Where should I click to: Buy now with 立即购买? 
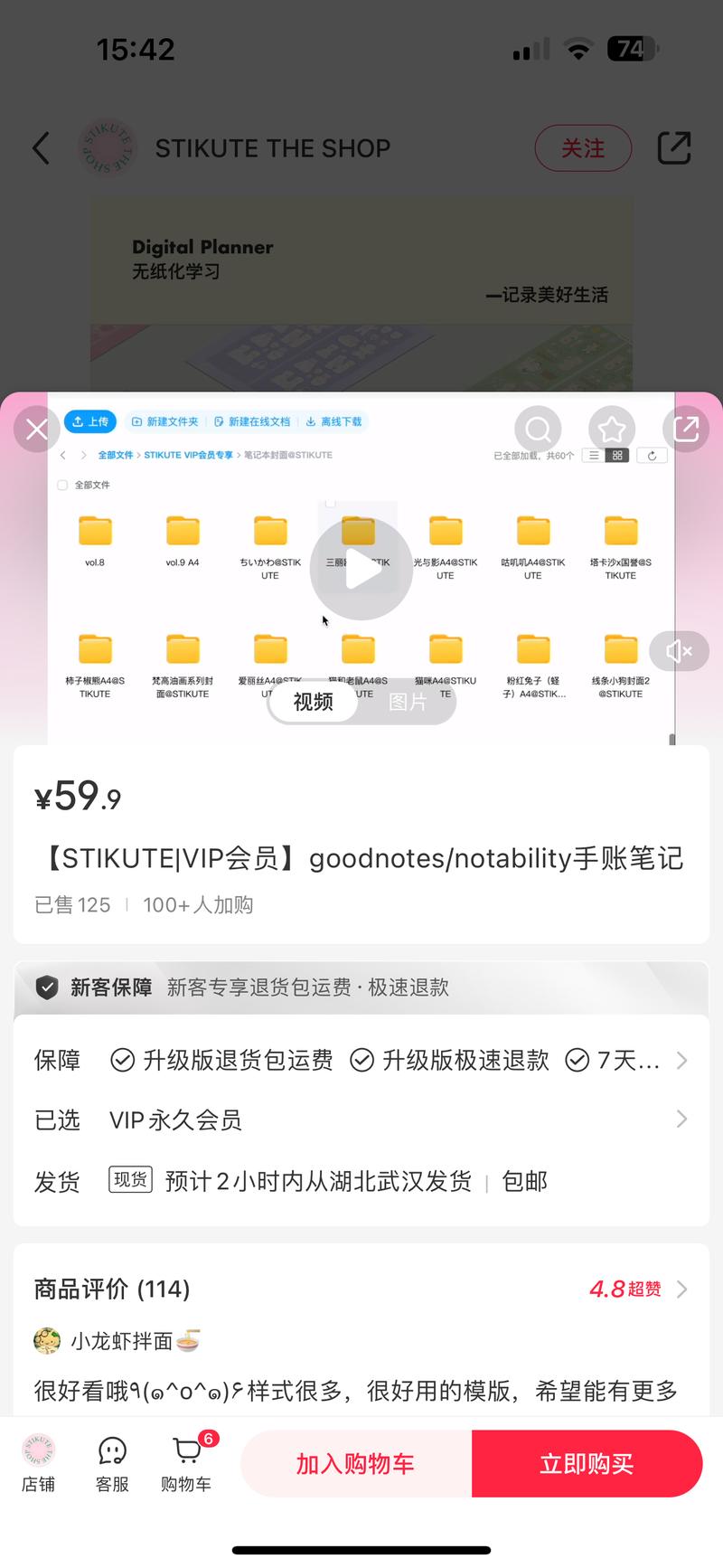click(587, 1463)
